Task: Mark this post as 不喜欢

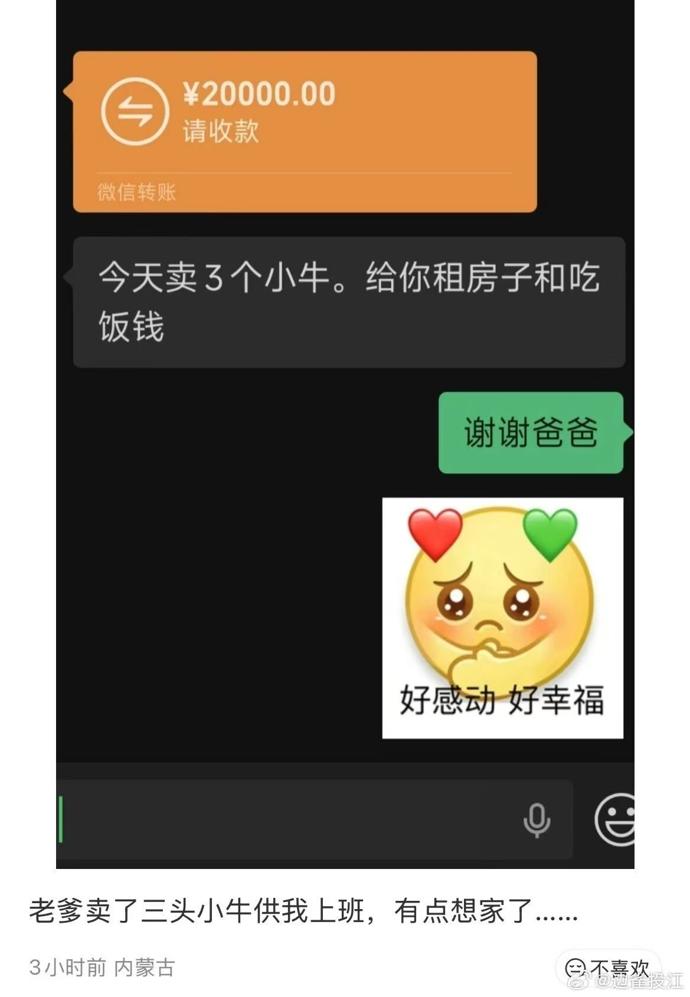Action: coord(608,968)
